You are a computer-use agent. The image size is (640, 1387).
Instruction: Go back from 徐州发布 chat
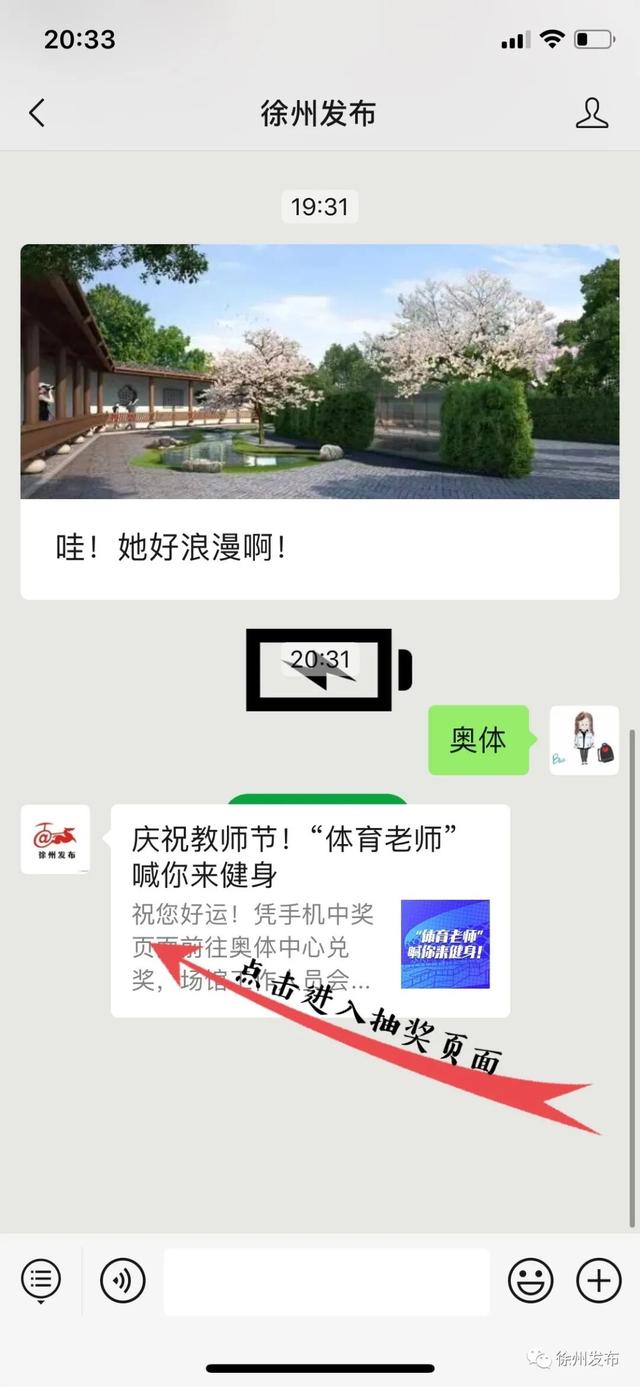click(37, 113)
